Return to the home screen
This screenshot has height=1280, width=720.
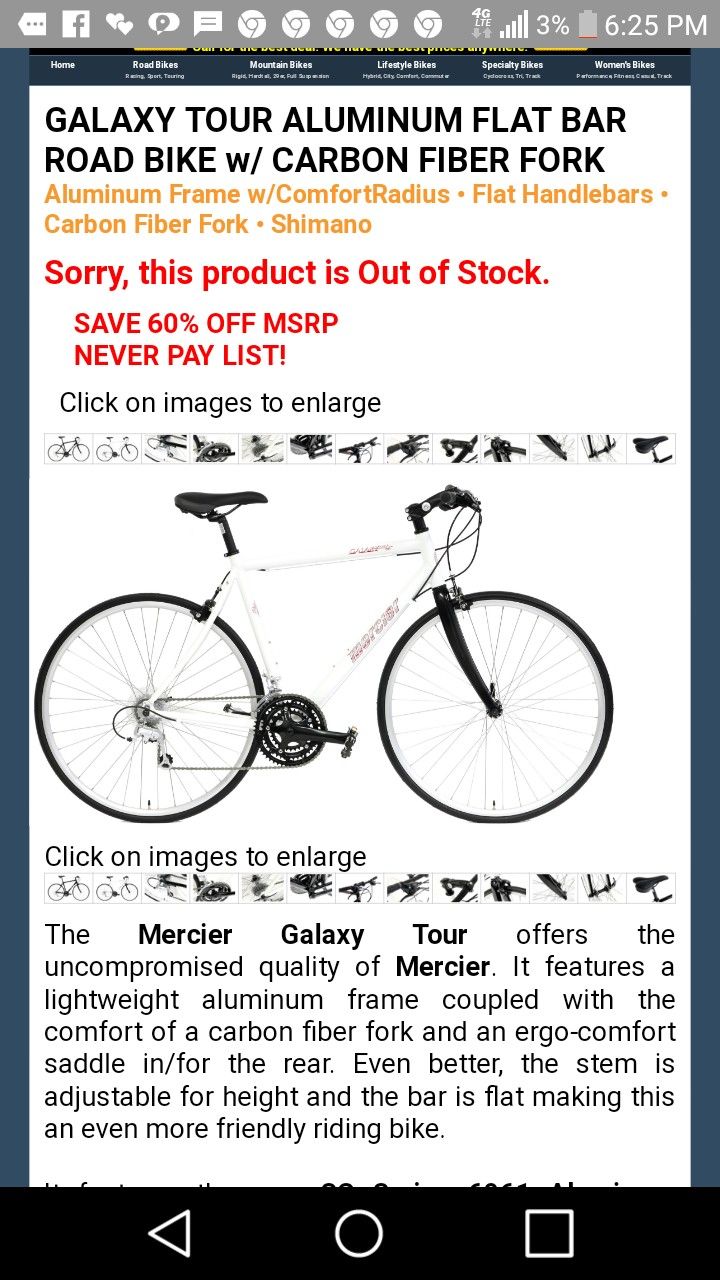pos(359,1233)
